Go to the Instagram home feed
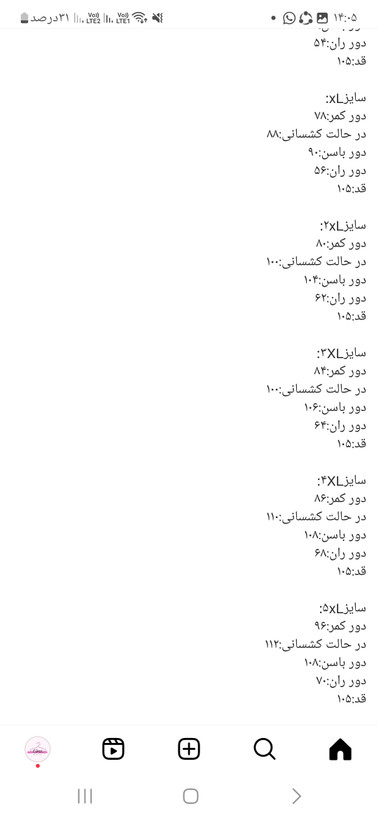Screen dimensions: 378x820 tap(340, 749)
